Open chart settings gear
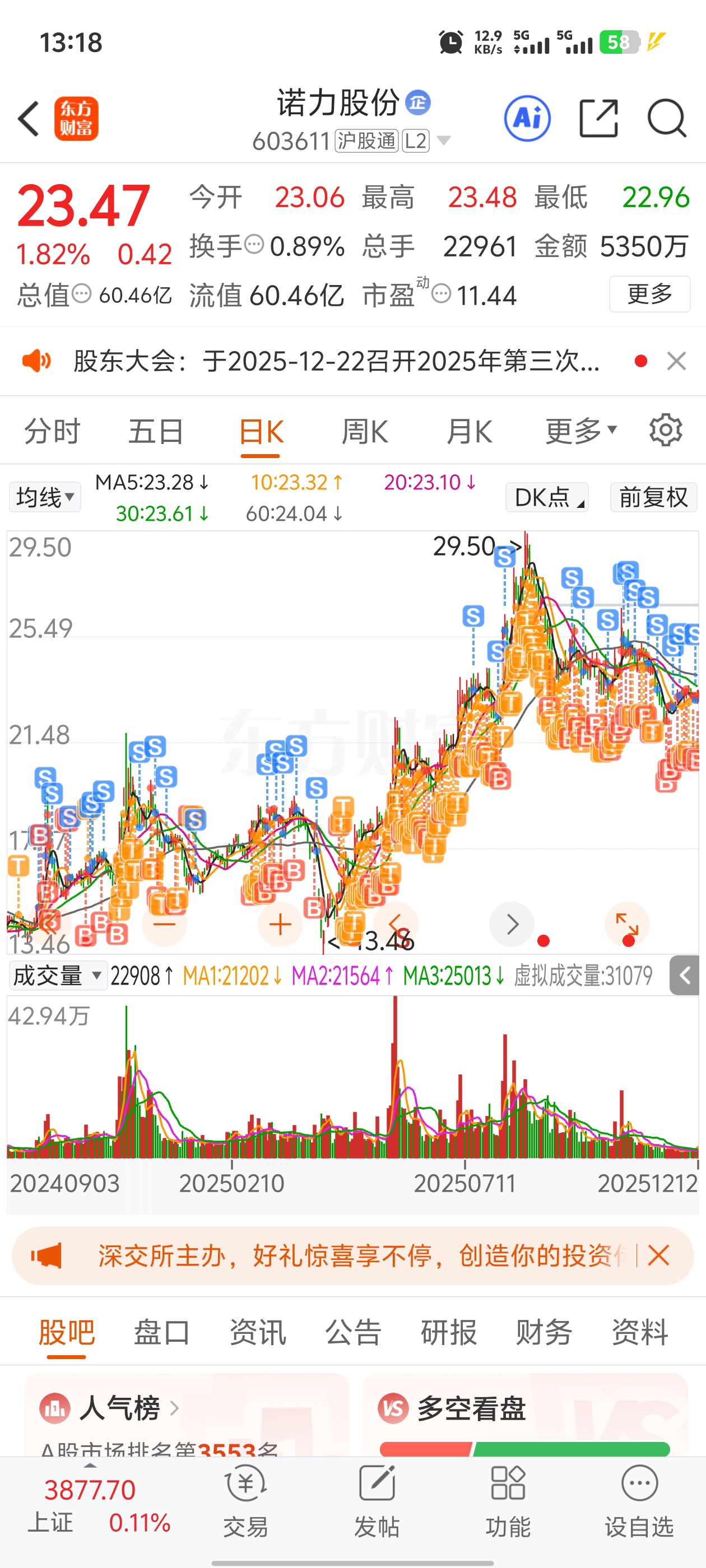Viewport: 706px width, 1568px height. pyautogui.click(x=666, y=430)
